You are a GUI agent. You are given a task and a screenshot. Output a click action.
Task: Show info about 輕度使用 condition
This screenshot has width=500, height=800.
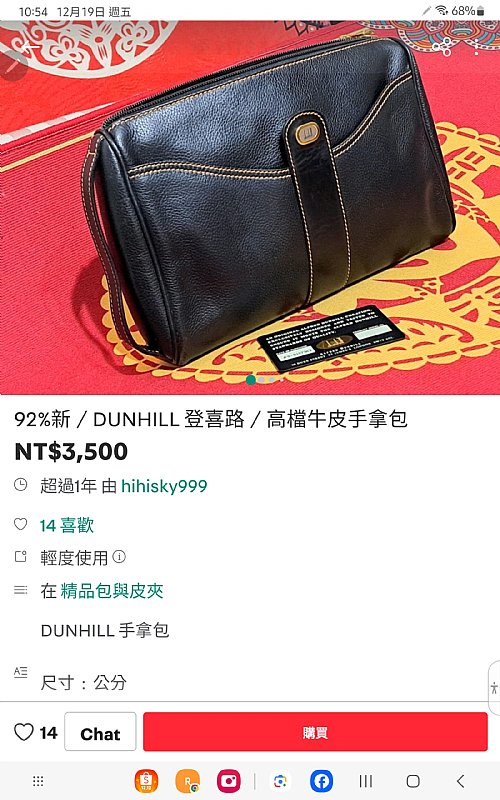(119, 556)
